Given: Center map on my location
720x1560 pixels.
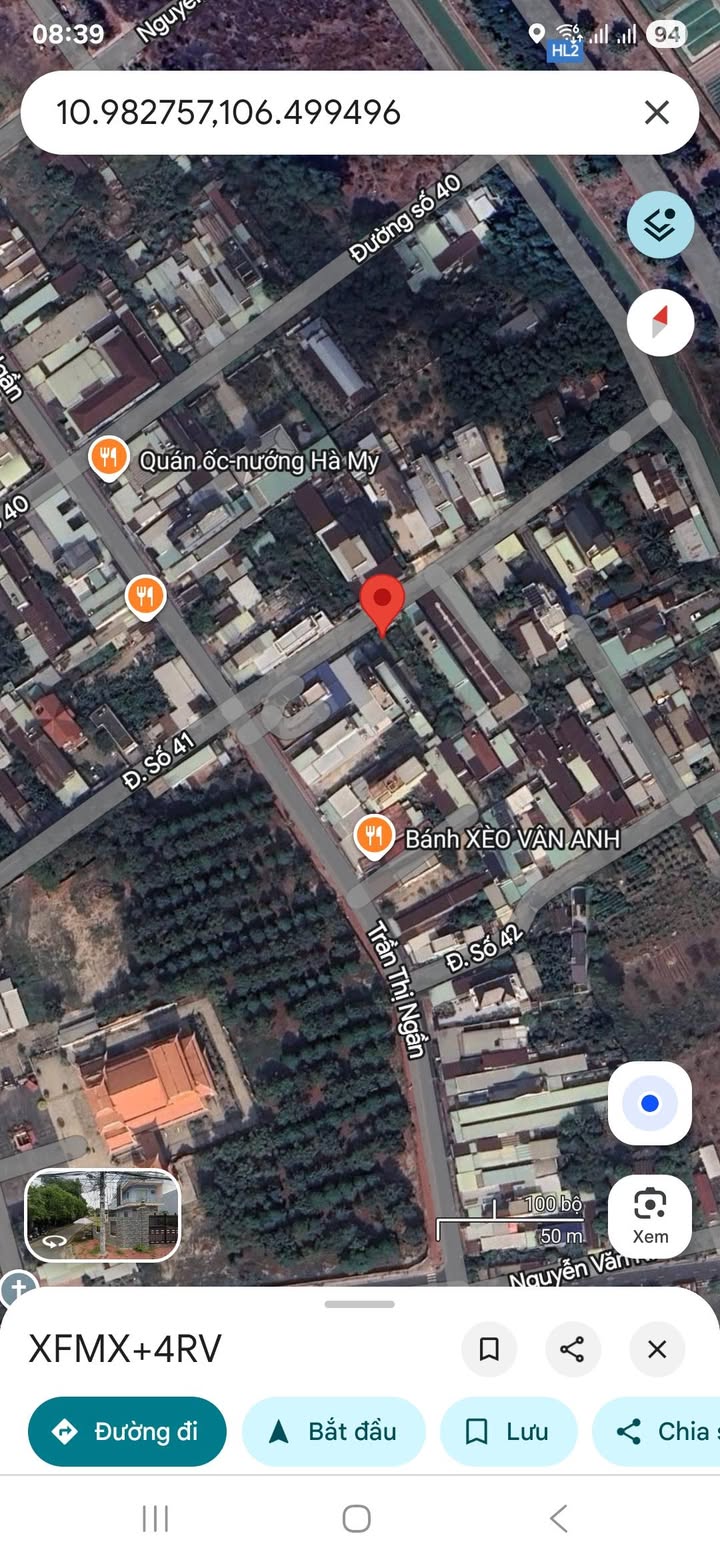Looking at the screenshot, I should [650, 1103].
